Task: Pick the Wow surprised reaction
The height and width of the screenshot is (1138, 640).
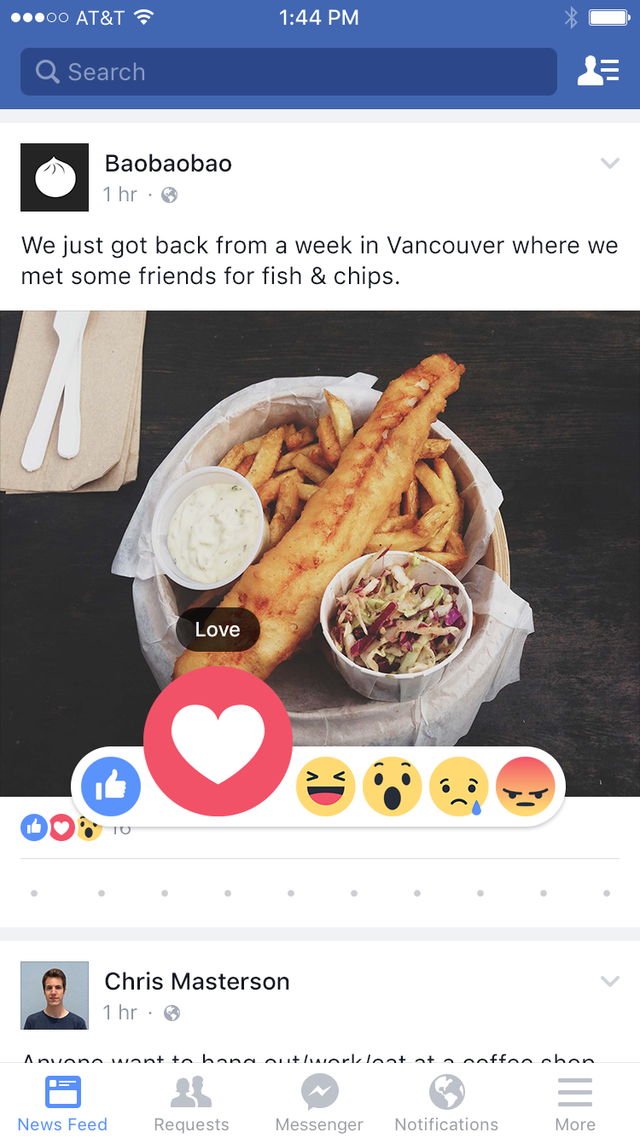Action: pyautogui.click(x=392, y=787)
